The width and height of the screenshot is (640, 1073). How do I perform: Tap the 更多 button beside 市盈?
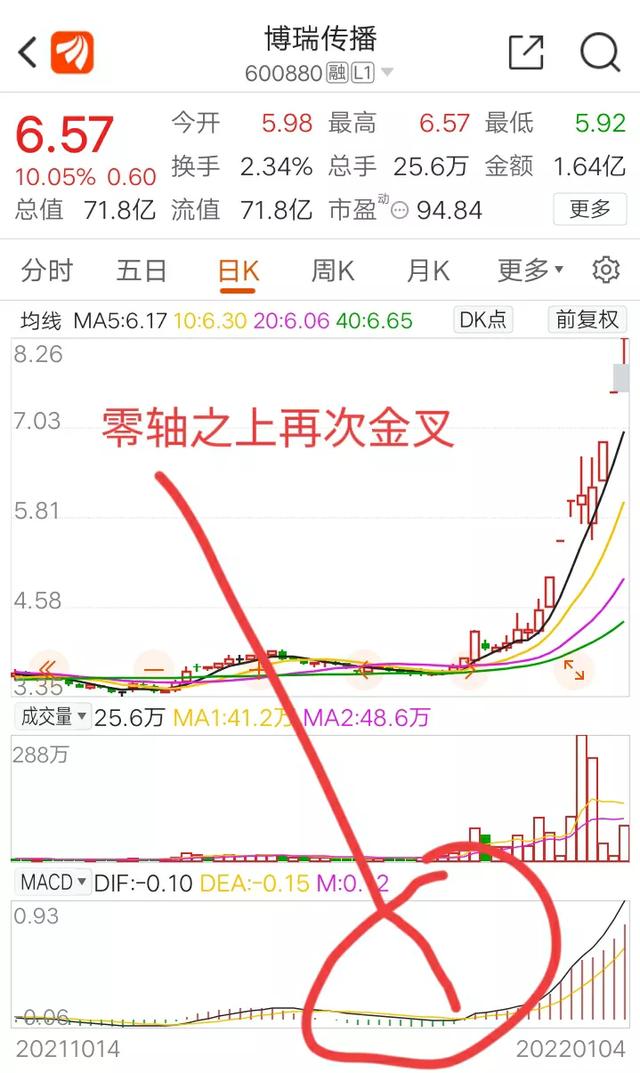coord(589,209)
